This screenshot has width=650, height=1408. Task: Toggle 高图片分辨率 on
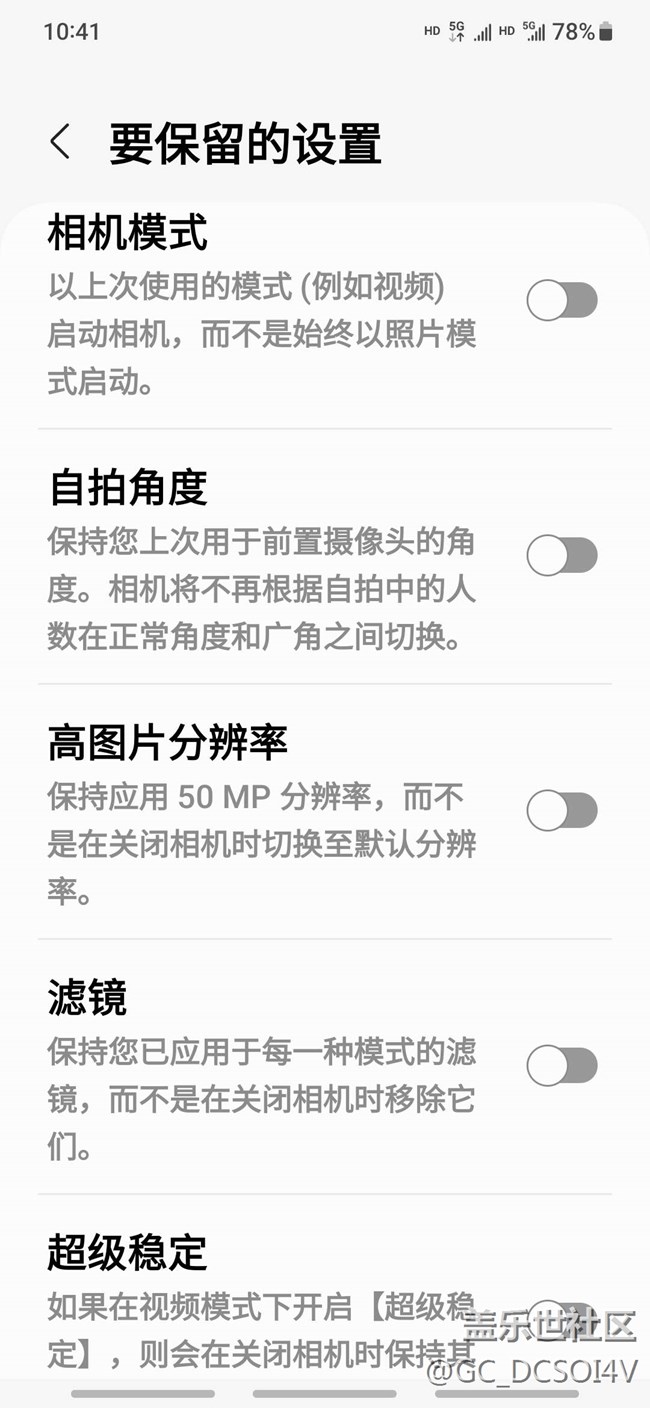click(562, 810)
